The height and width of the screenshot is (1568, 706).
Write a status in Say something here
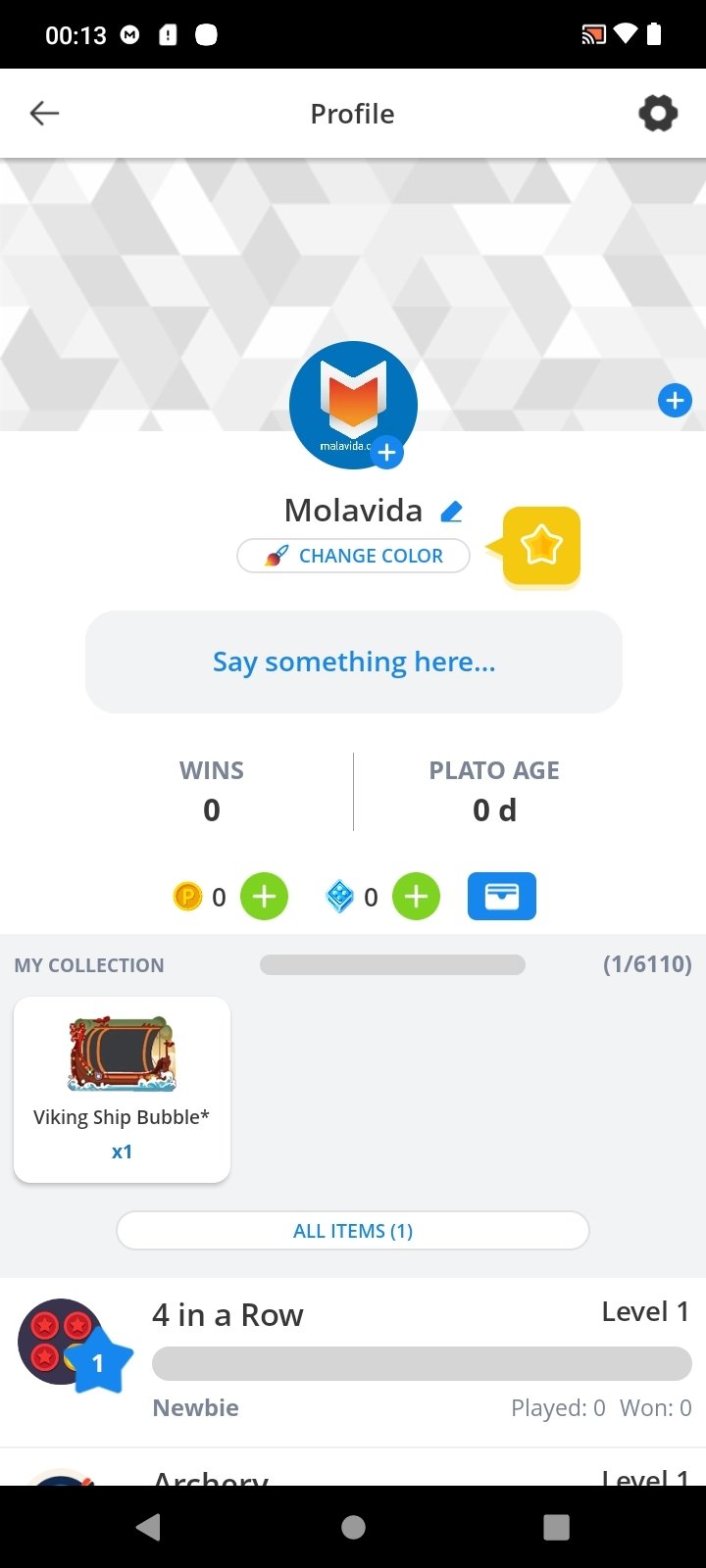click(354, 662)
